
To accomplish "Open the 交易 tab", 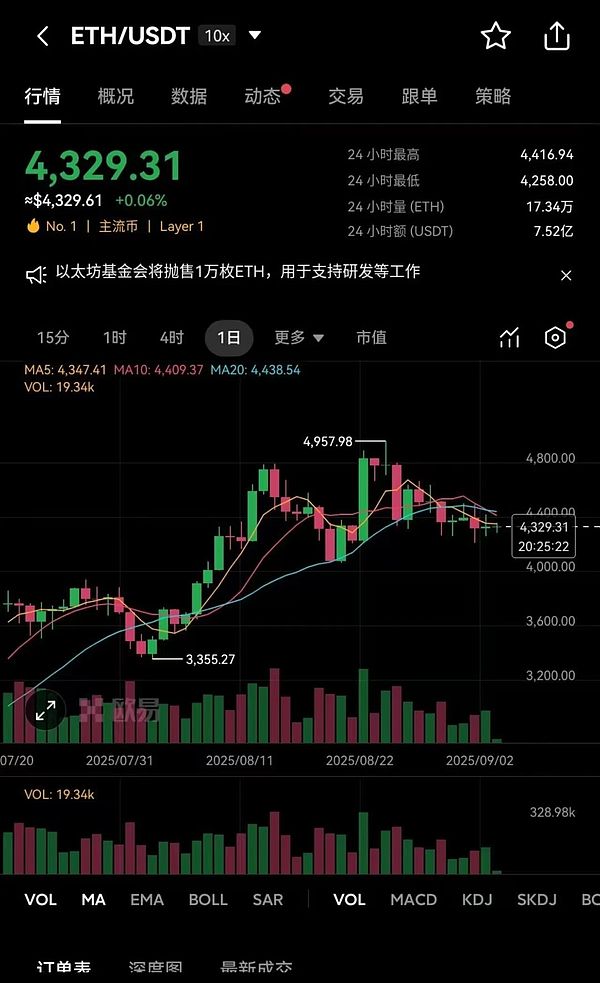I will tap(346, 96).
